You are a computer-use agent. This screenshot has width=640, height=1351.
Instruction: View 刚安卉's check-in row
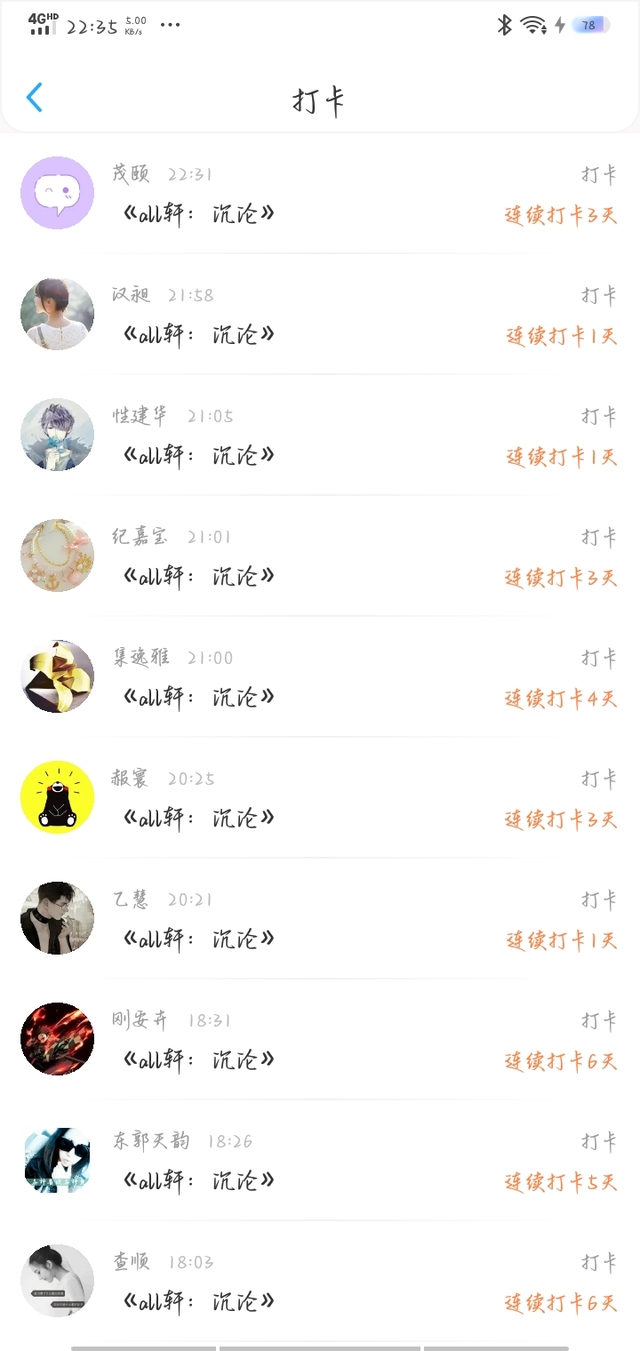(320, 1041)
